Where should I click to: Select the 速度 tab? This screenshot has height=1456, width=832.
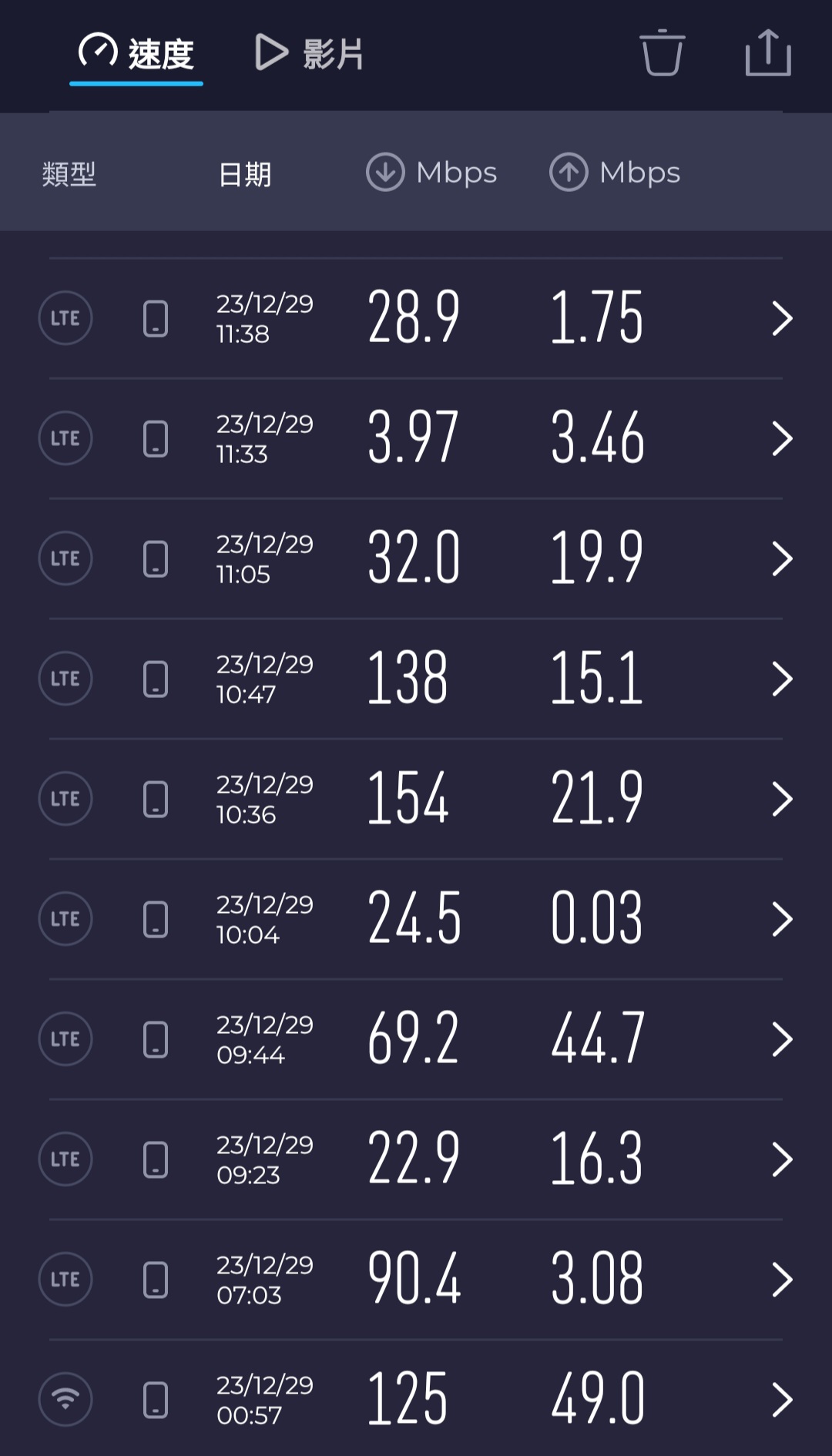coord(136,53)
